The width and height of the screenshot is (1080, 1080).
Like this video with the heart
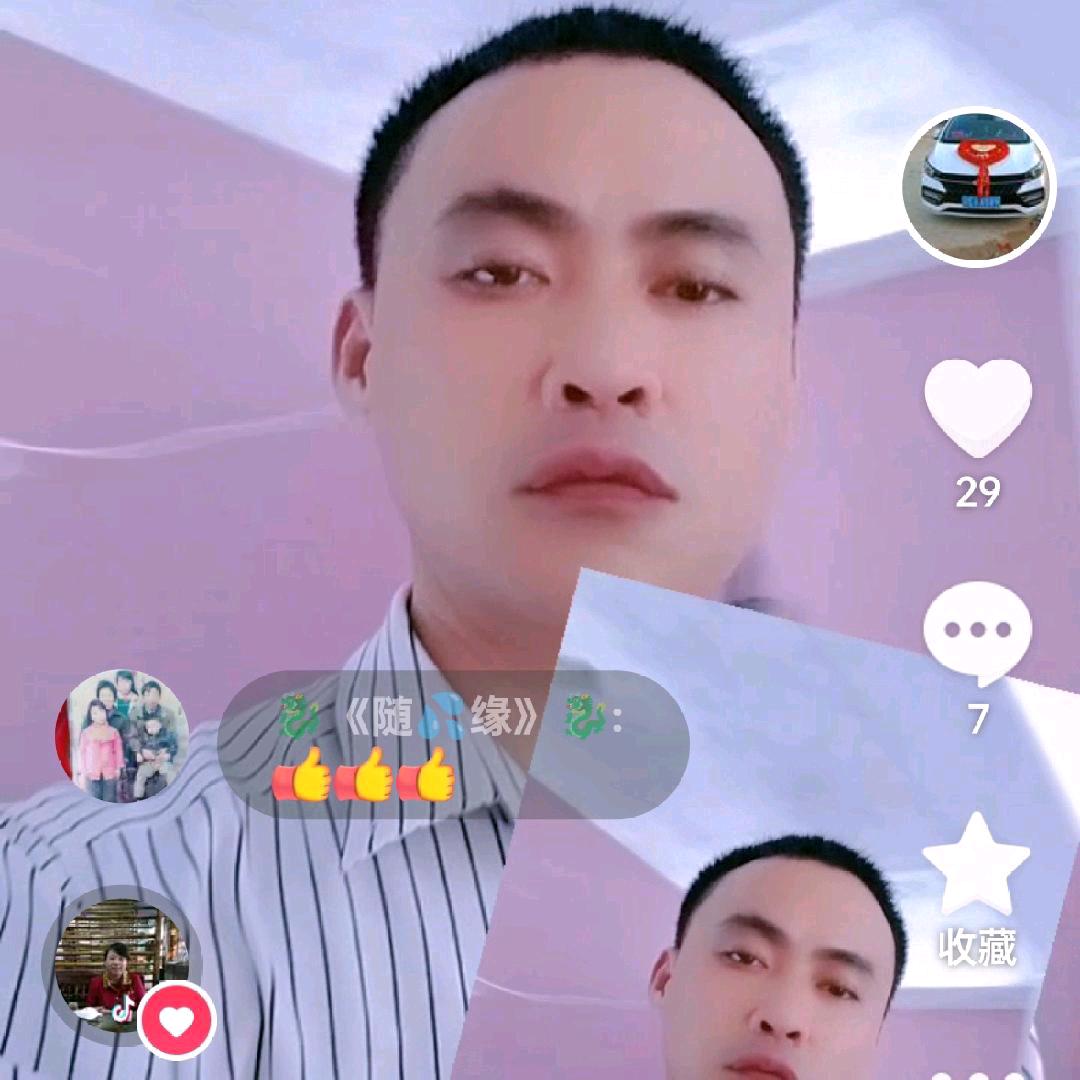977,409
